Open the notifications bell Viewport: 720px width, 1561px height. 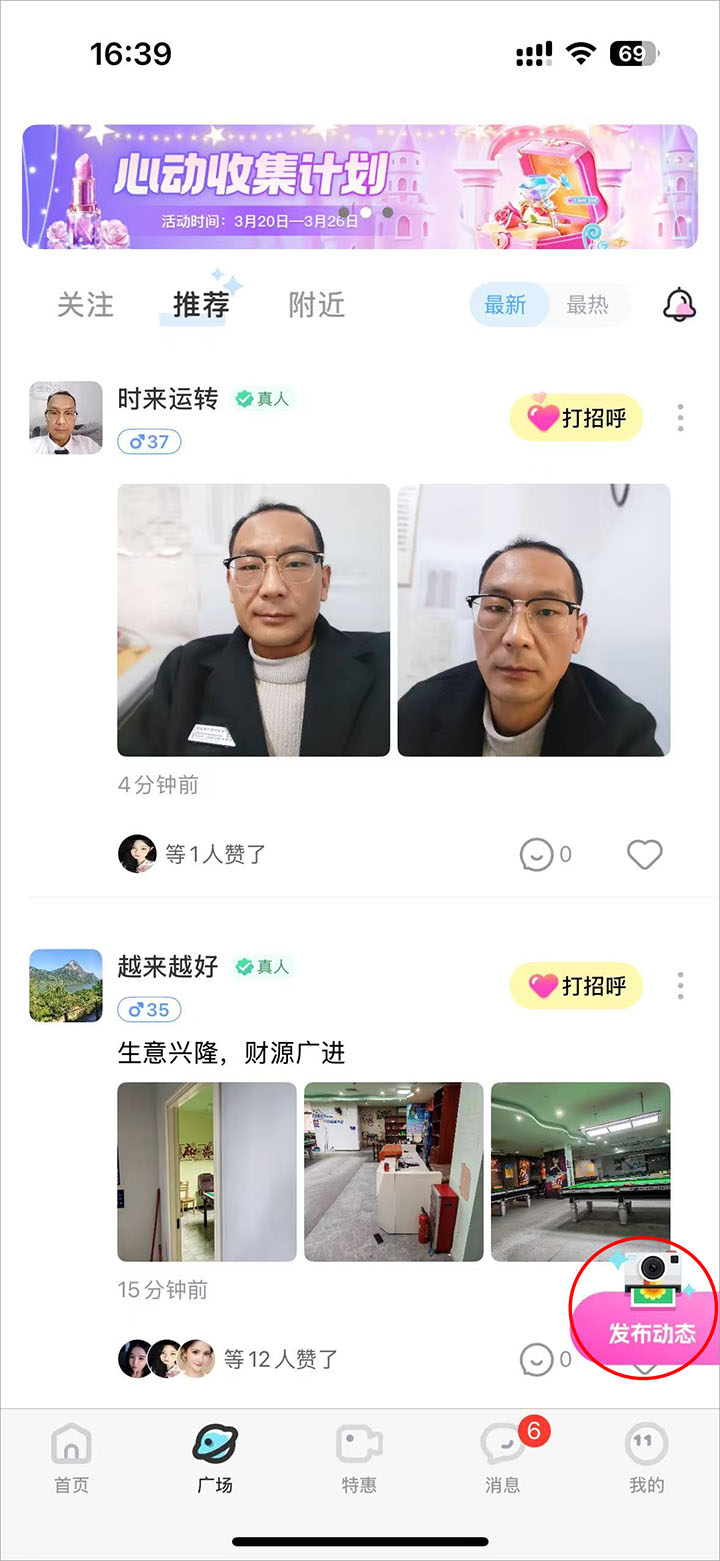coord(680,304)
